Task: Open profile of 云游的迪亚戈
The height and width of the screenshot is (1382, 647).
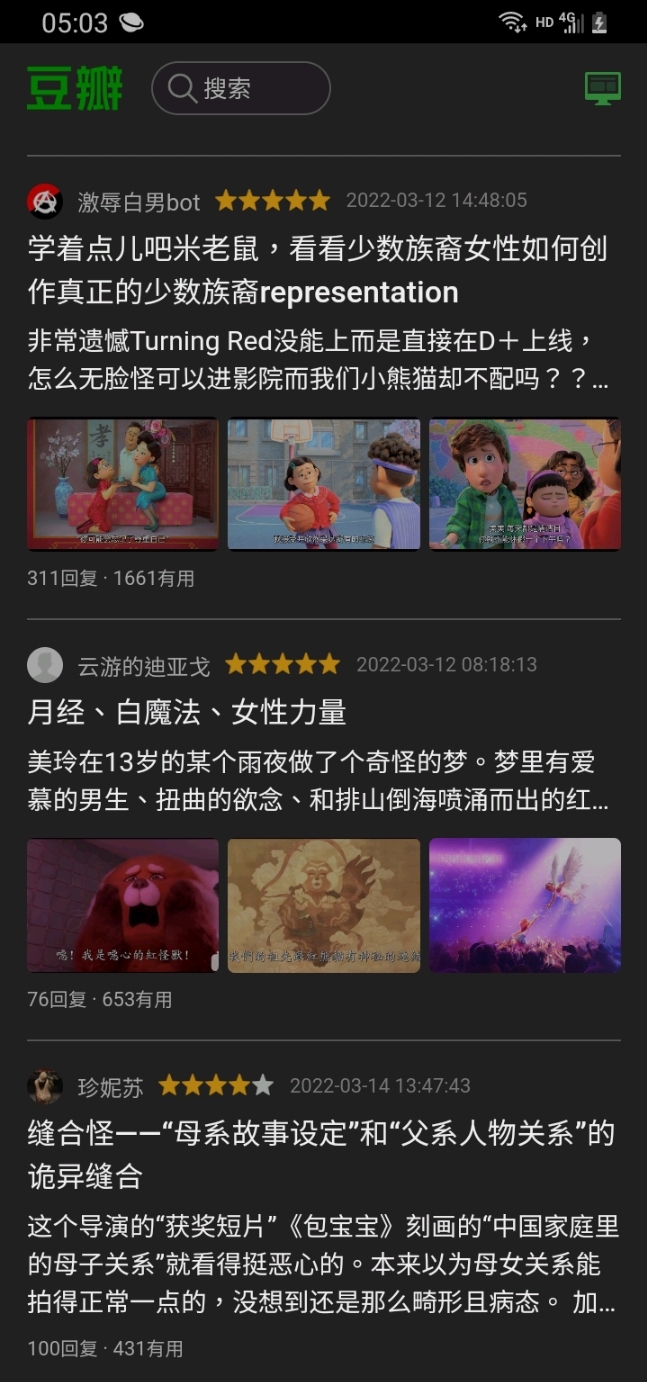Action: [144, 665]
